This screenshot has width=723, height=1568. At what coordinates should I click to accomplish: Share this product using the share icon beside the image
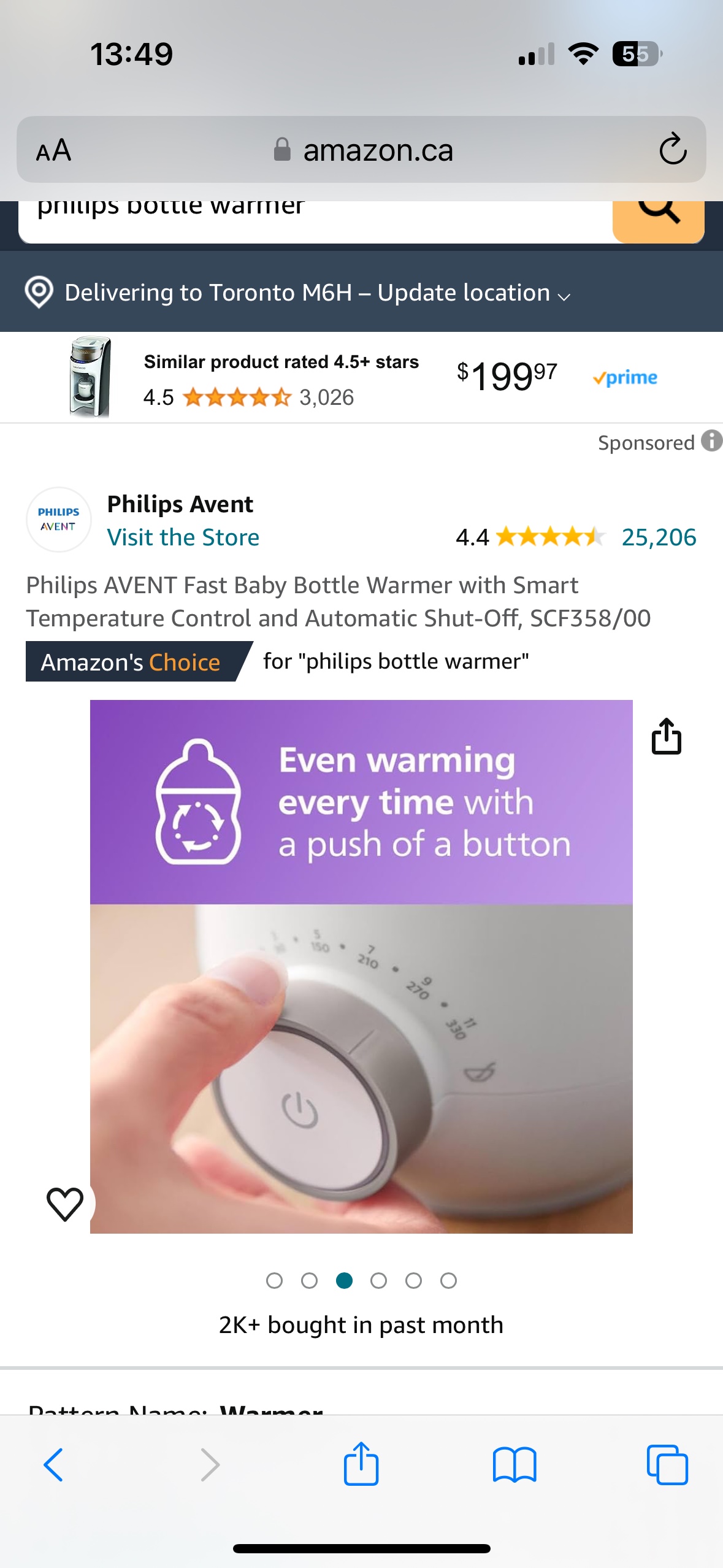tap(666, 736)
